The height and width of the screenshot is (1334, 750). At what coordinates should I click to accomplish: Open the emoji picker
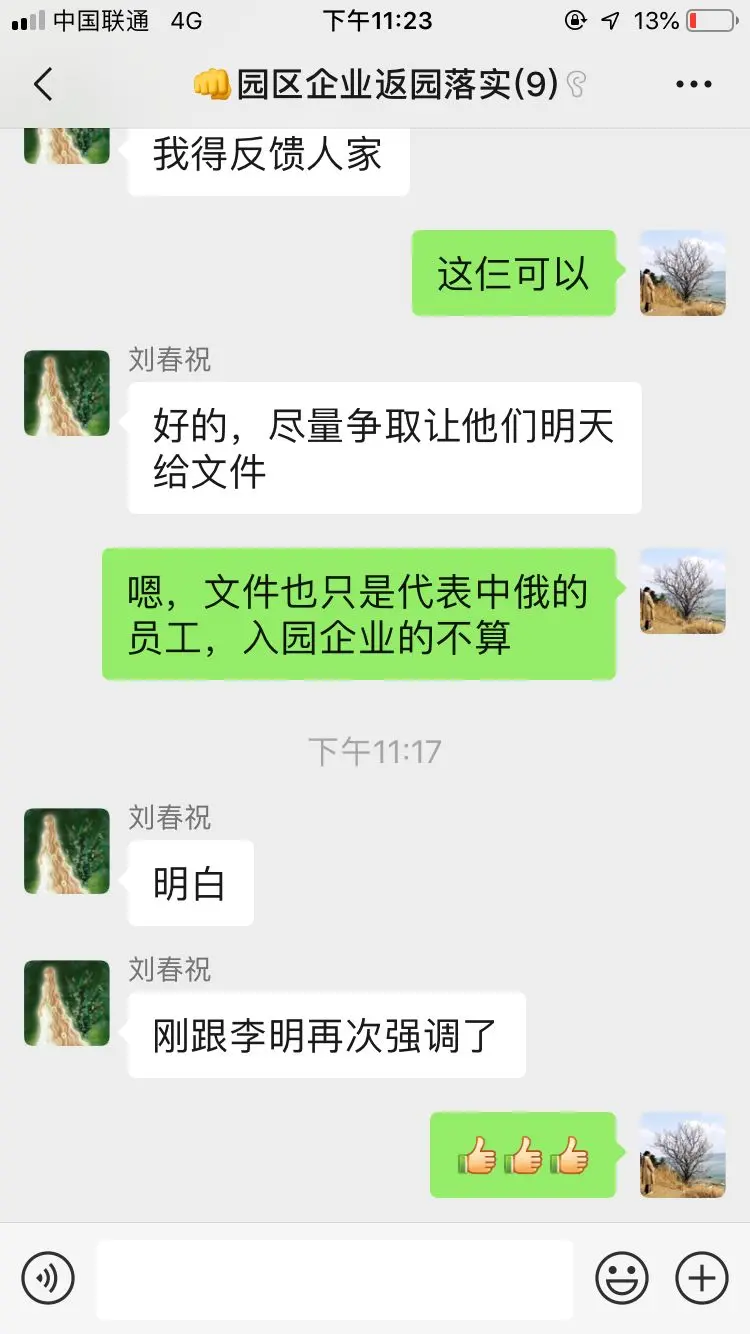click(x=622, y=1278)
